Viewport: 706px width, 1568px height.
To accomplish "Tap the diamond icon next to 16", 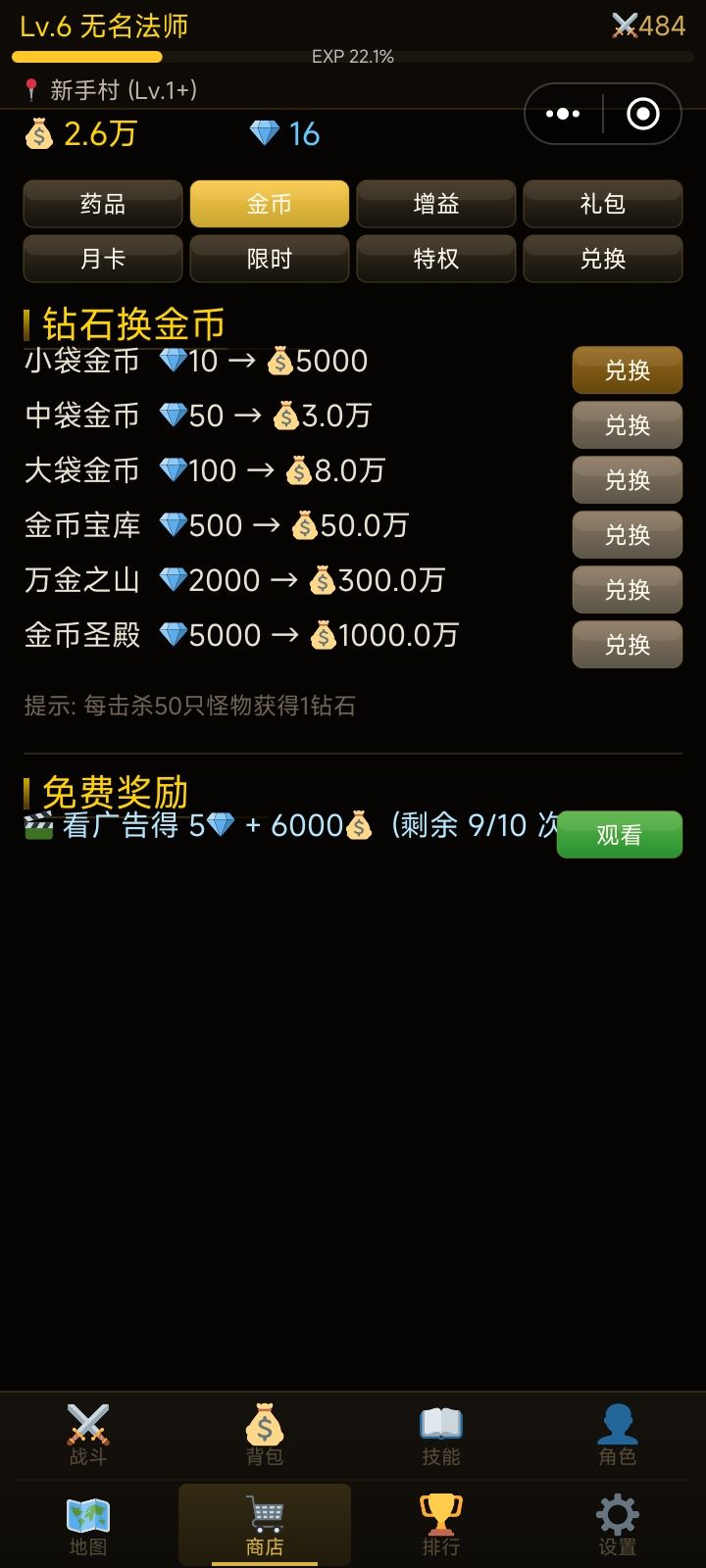I will (261, 133).
